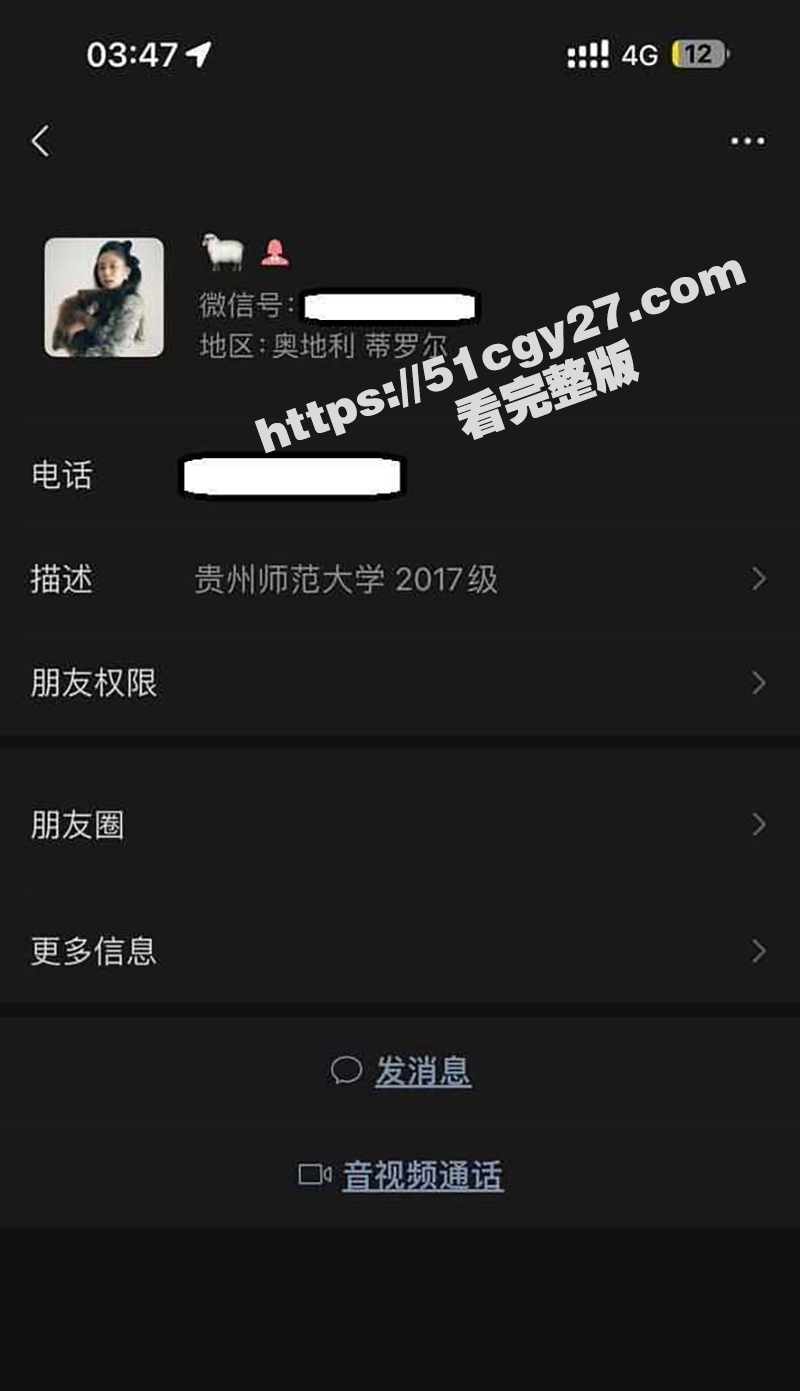Go back using the top-left arrow

(40, 141)
